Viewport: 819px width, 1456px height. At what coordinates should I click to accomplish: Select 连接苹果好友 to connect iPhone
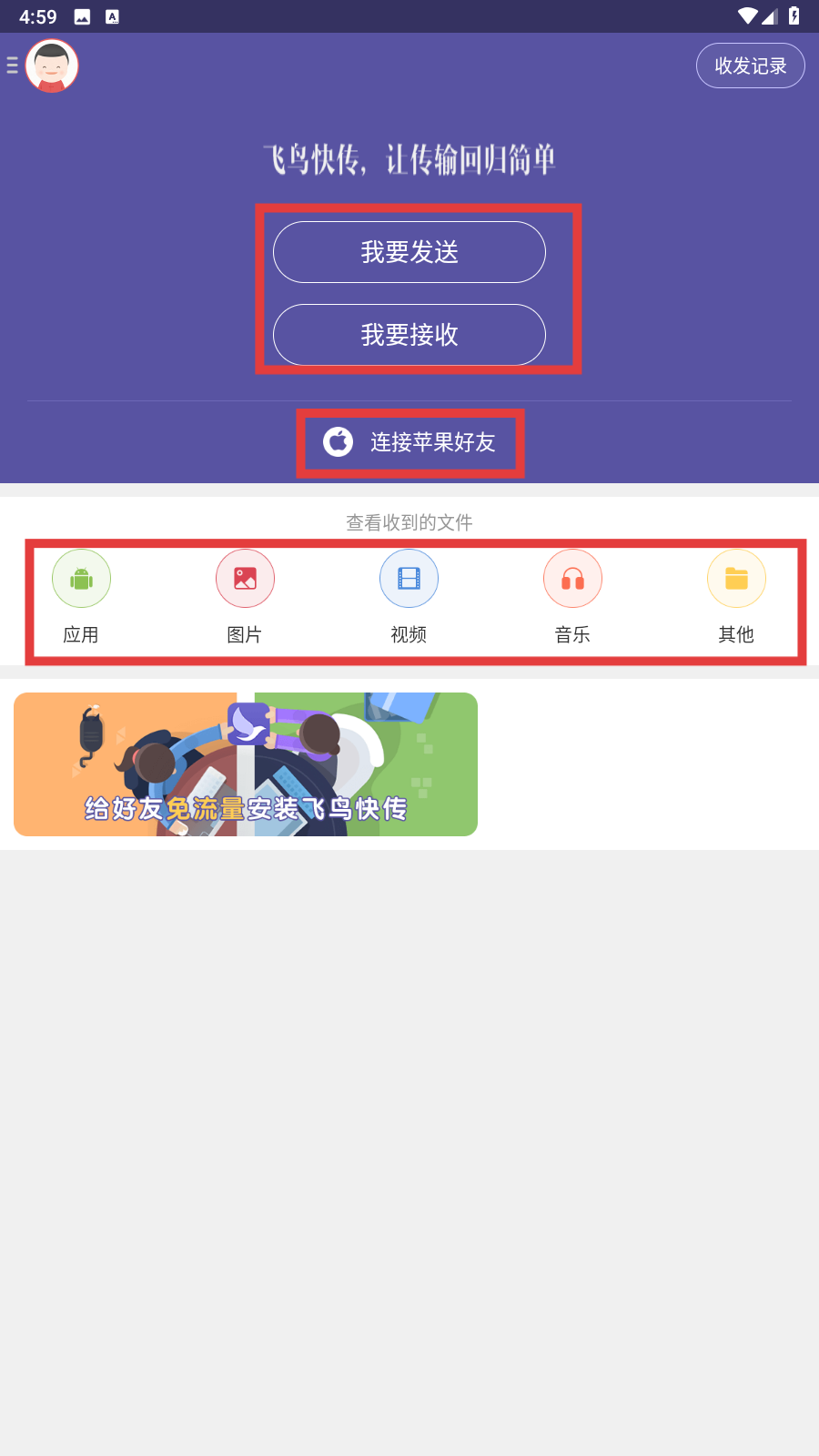click(409, 442)
